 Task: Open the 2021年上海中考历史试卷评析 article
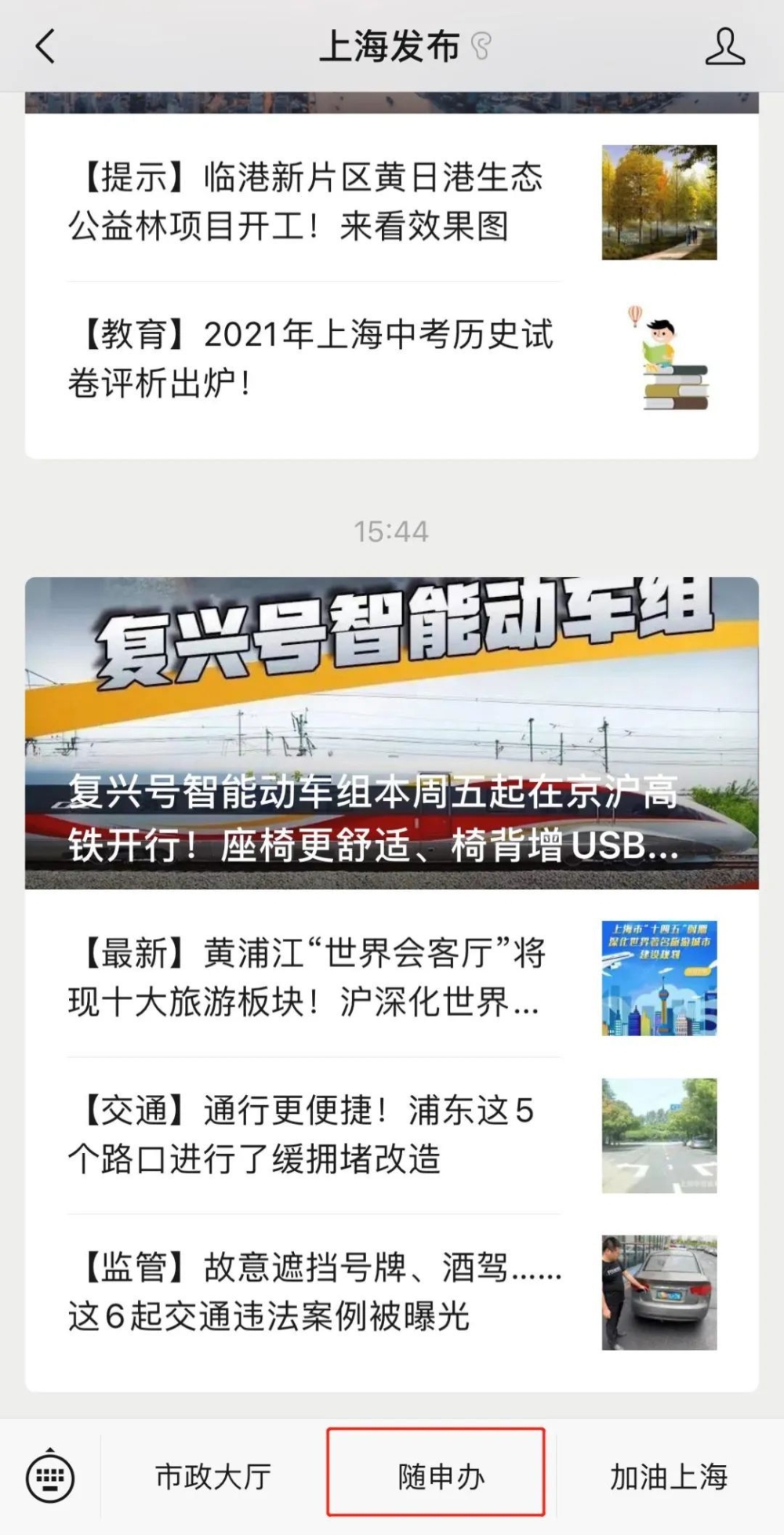392,359
